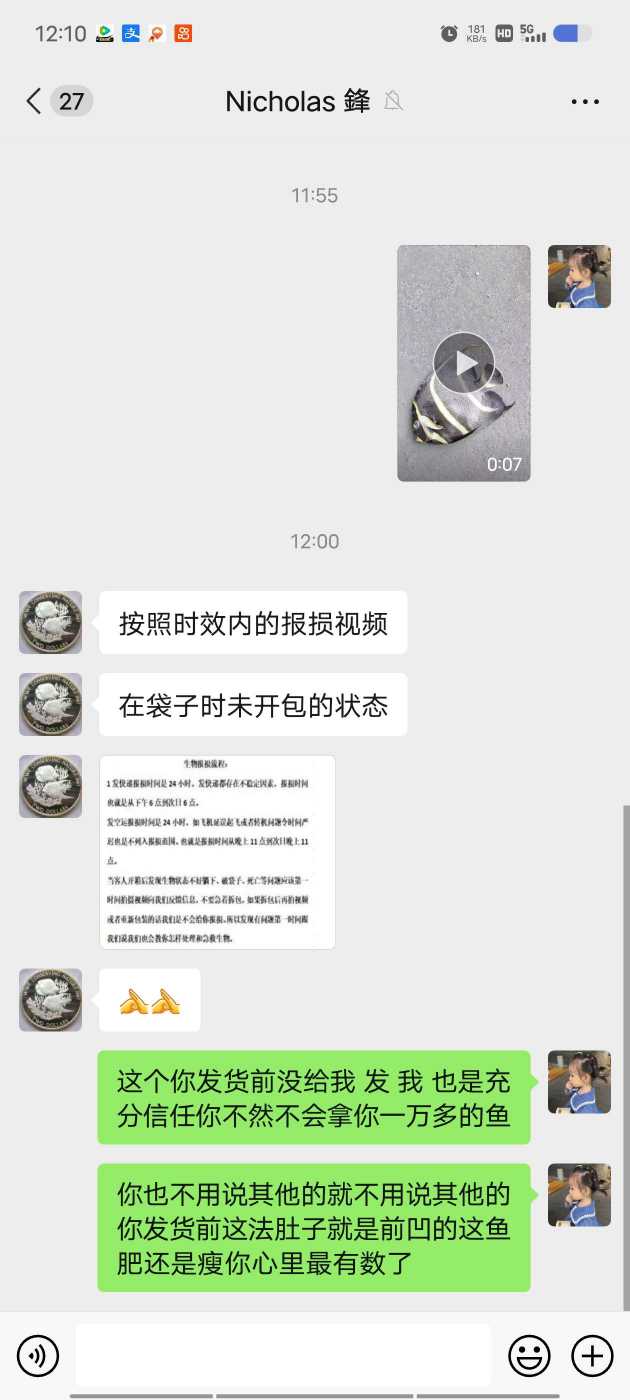View Nicholas 鋒's profile from coin avatar next to 按照时效内的报损视频

50,622
